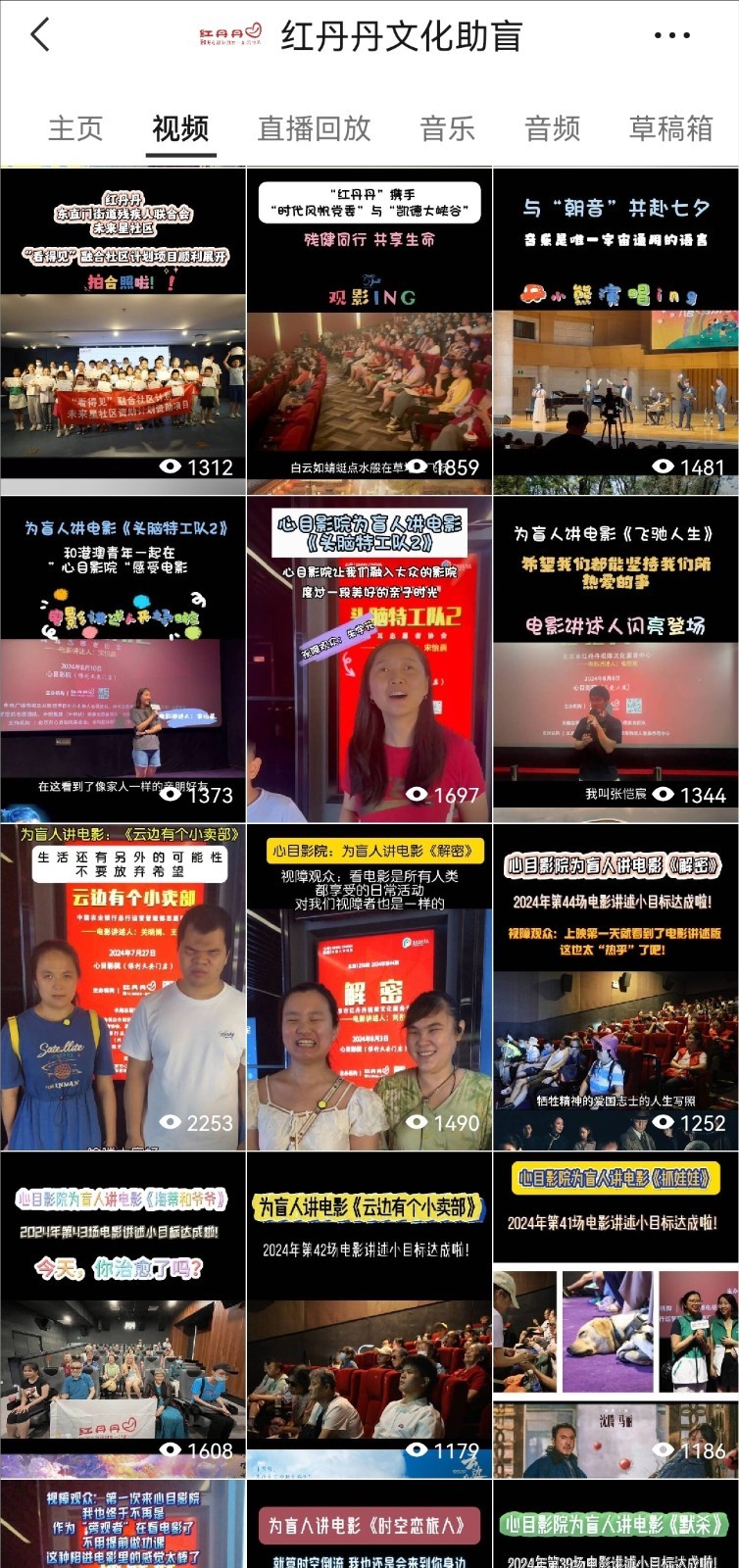This screenshot has width=739, height=1568.
Task: Switch to the 主页 tab
Action: tap(75, 128)
